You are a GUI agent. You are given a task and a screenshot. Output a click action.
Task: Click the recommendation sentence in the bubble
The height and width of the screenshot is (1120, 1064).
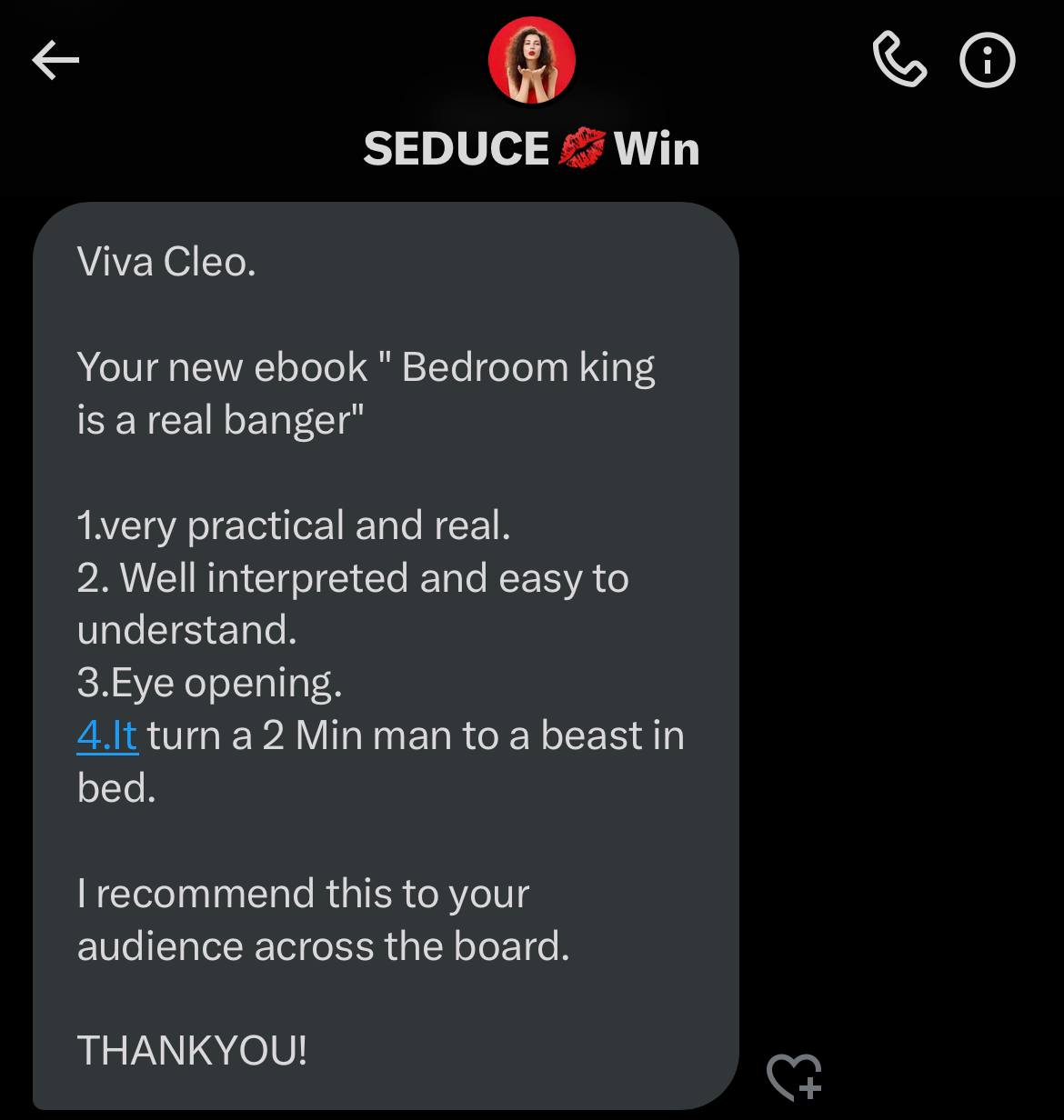pyautogui.click(x=323, y=918)
